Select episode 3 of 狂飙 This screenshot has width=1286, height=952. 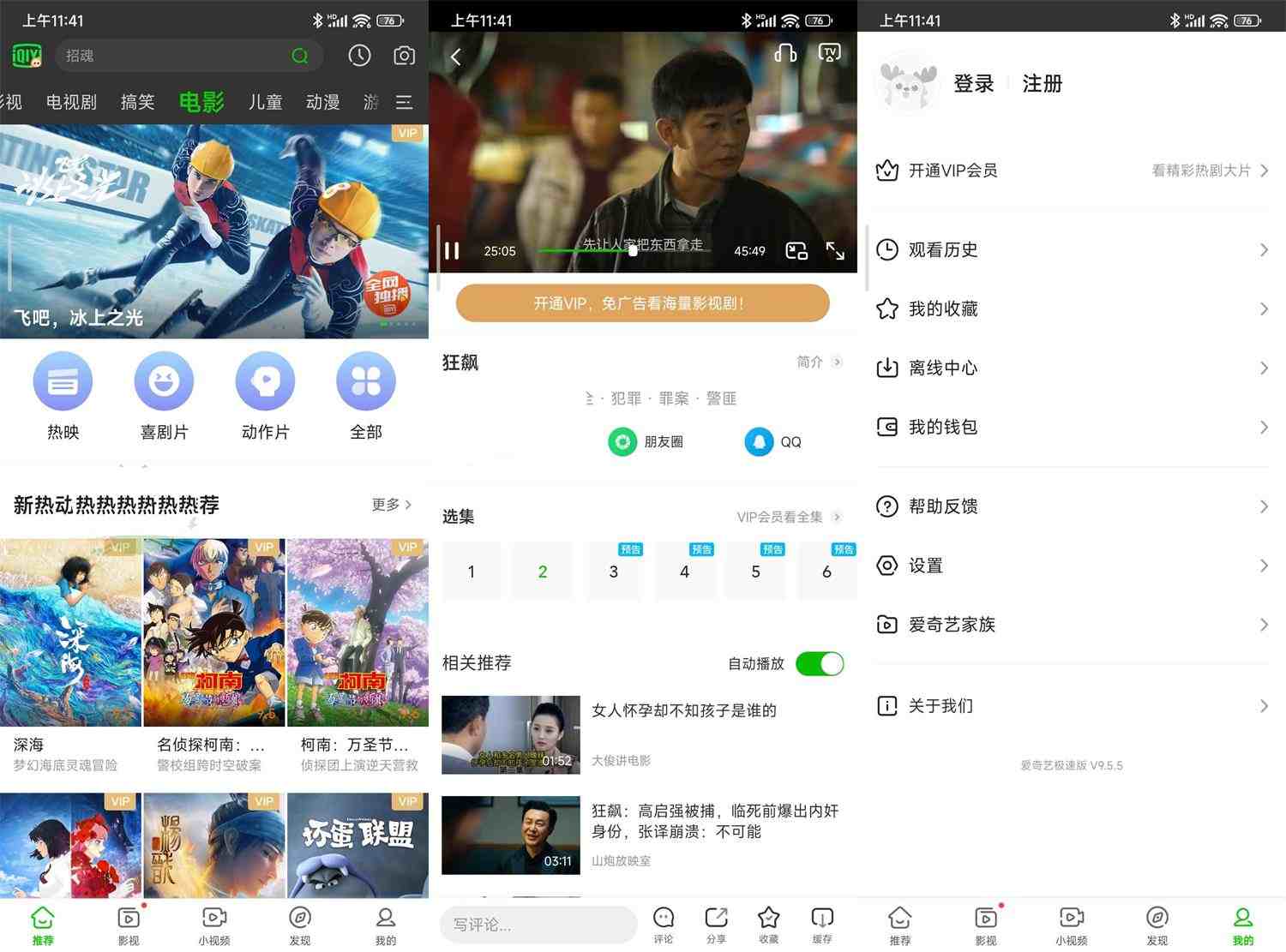coord(614,572)
